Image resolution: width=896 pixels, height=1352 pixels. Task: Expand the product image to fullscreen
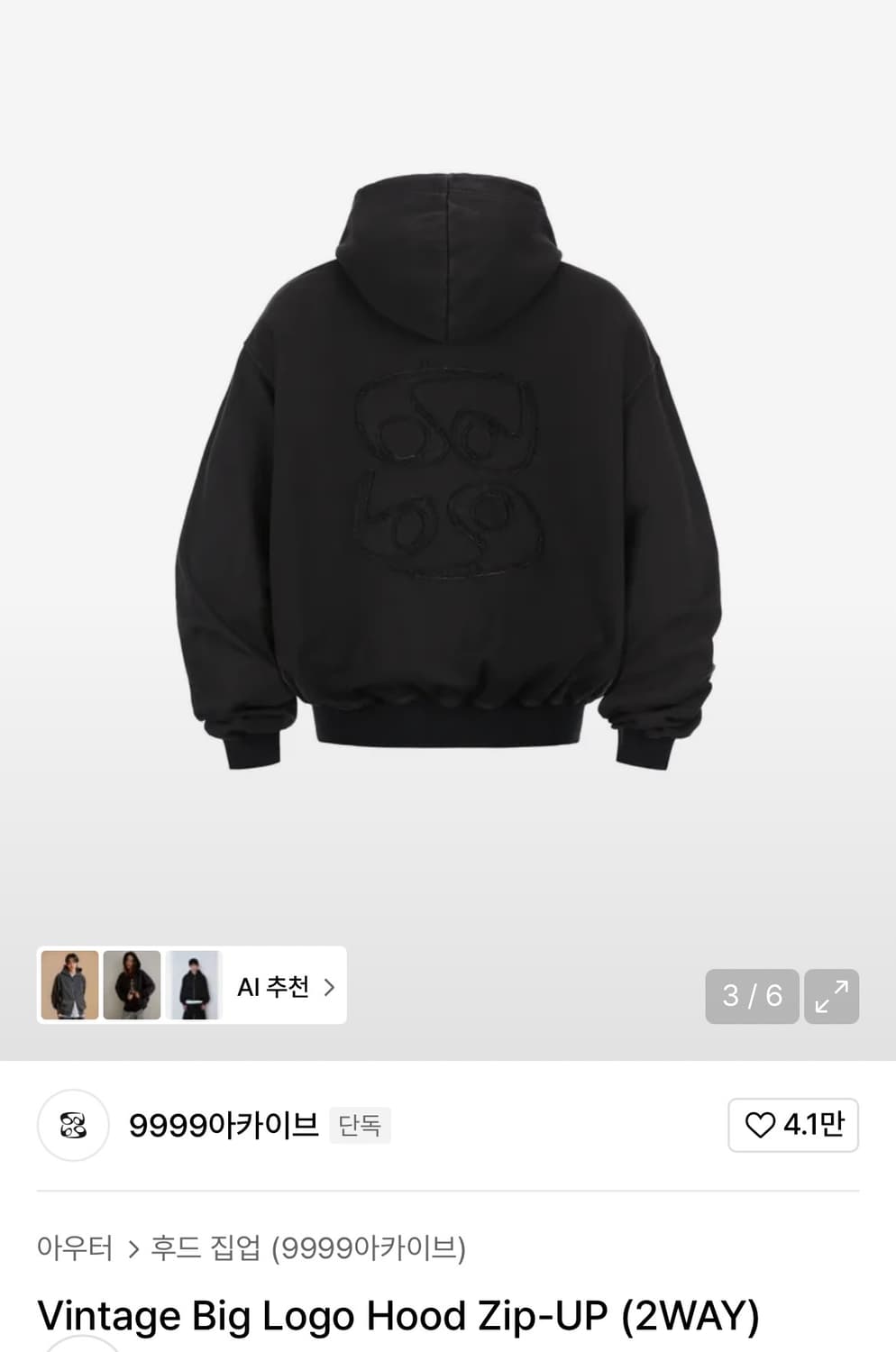point(831,997)
